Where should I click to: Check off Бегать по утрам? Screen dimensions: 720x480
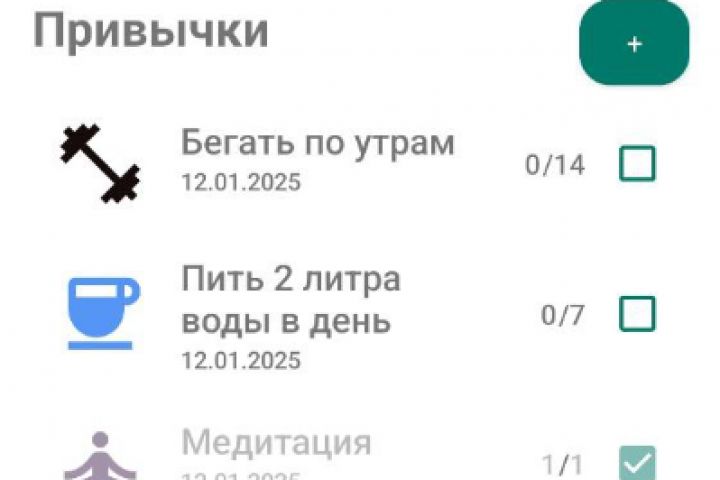point(637,163)
